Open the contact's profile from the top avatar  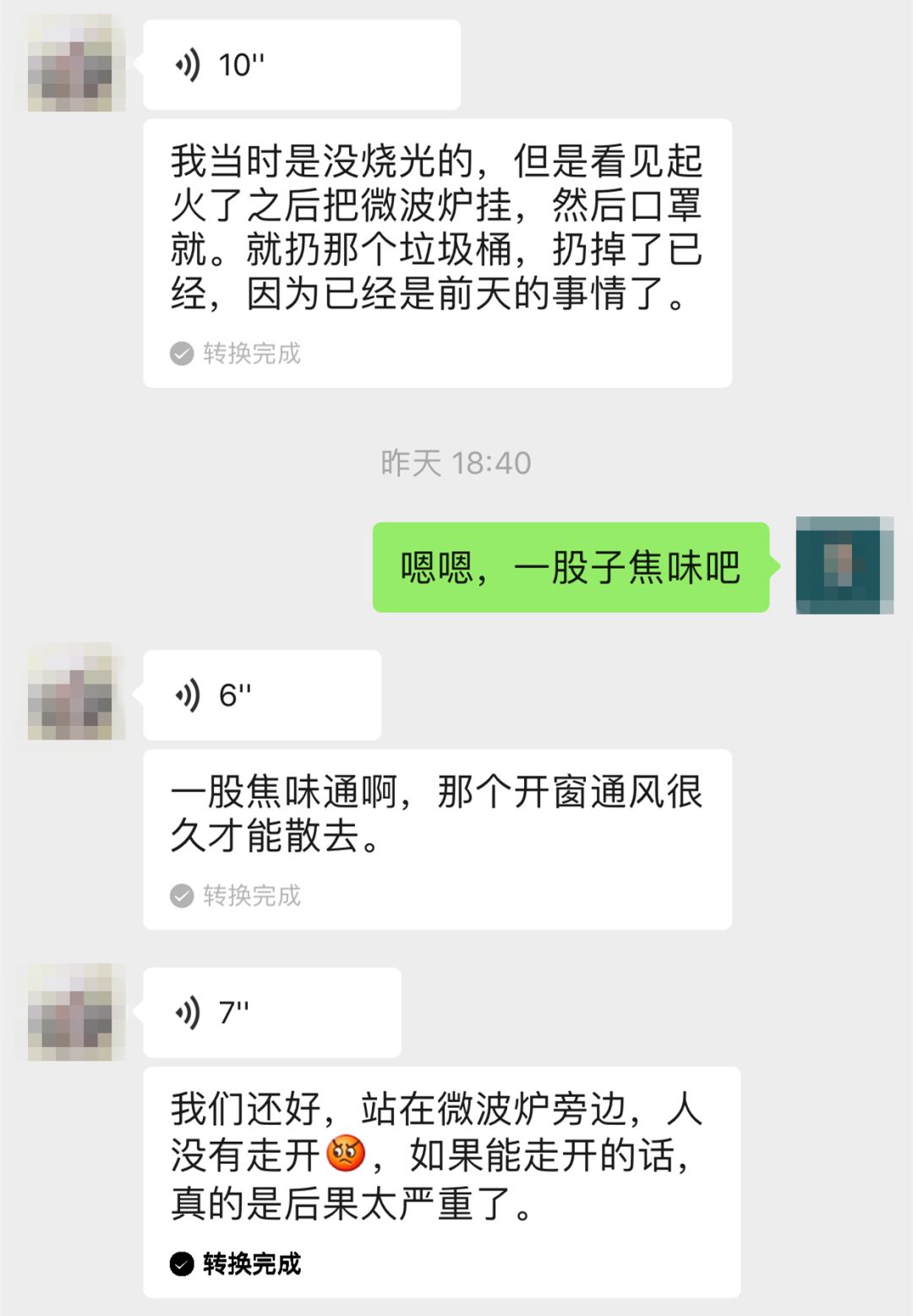coord(73,68)
